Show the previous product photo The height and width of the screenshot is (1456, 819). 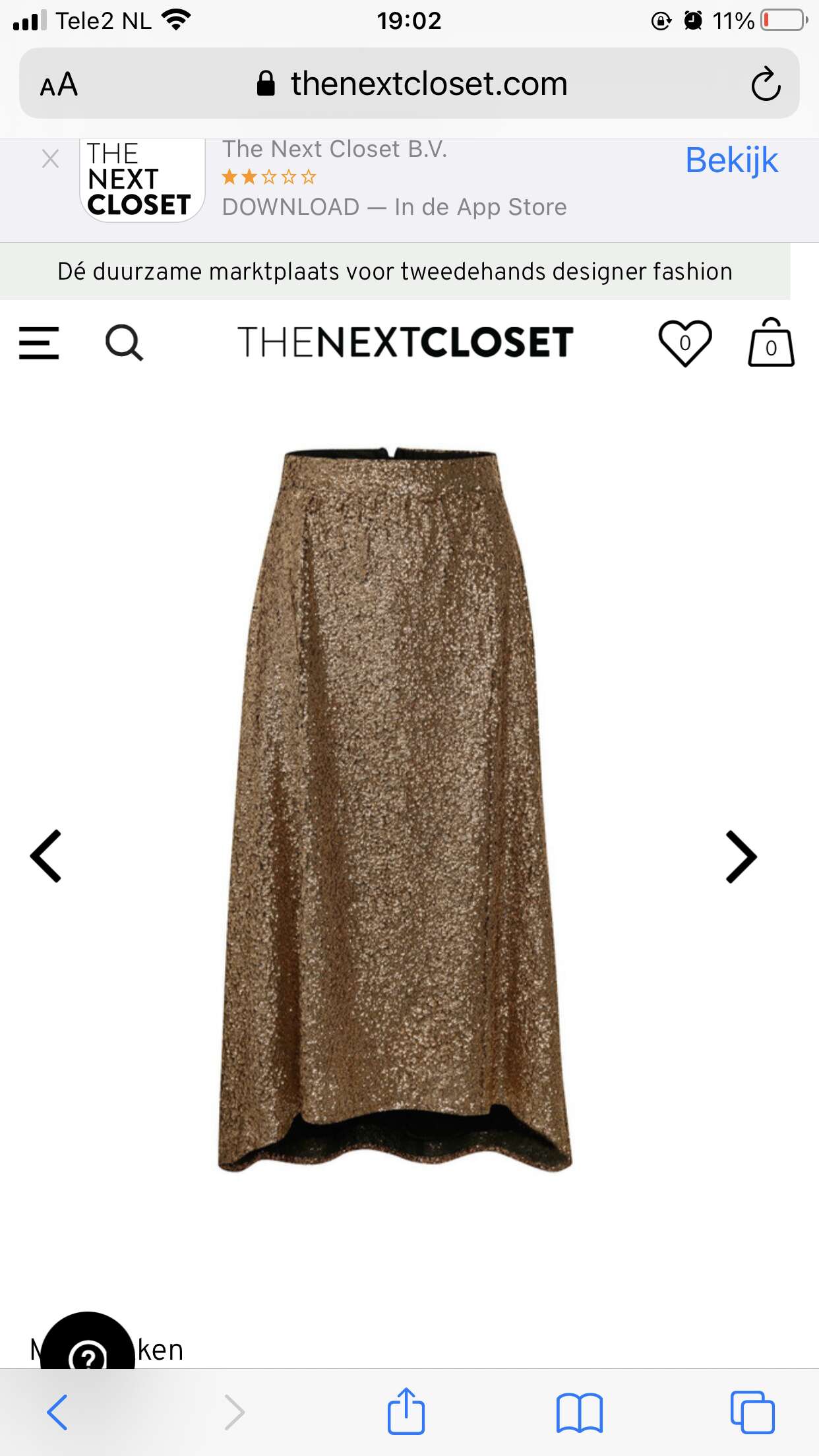coord(45,856)
